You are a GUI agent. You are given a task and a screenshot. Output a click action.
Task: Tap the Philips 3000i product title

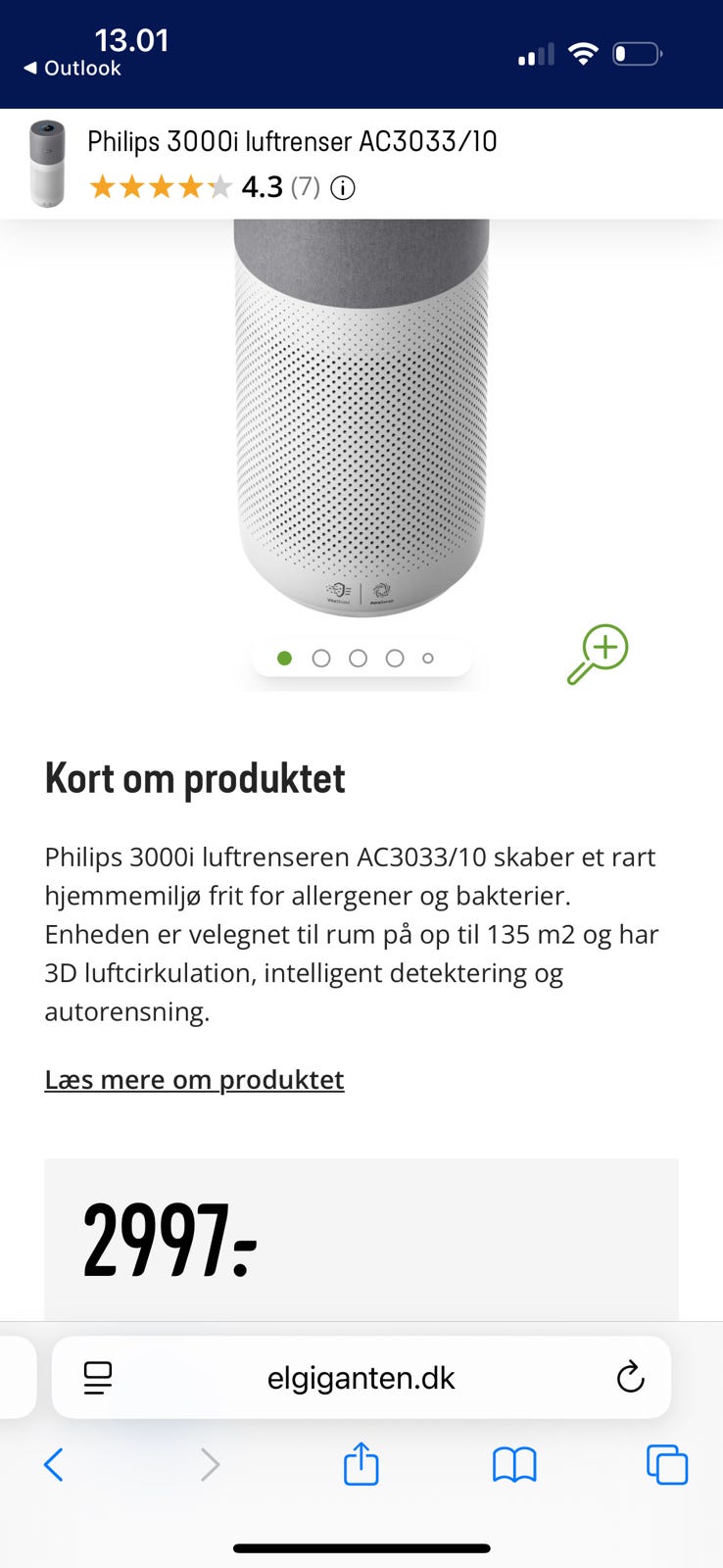[x=292, y=142]
